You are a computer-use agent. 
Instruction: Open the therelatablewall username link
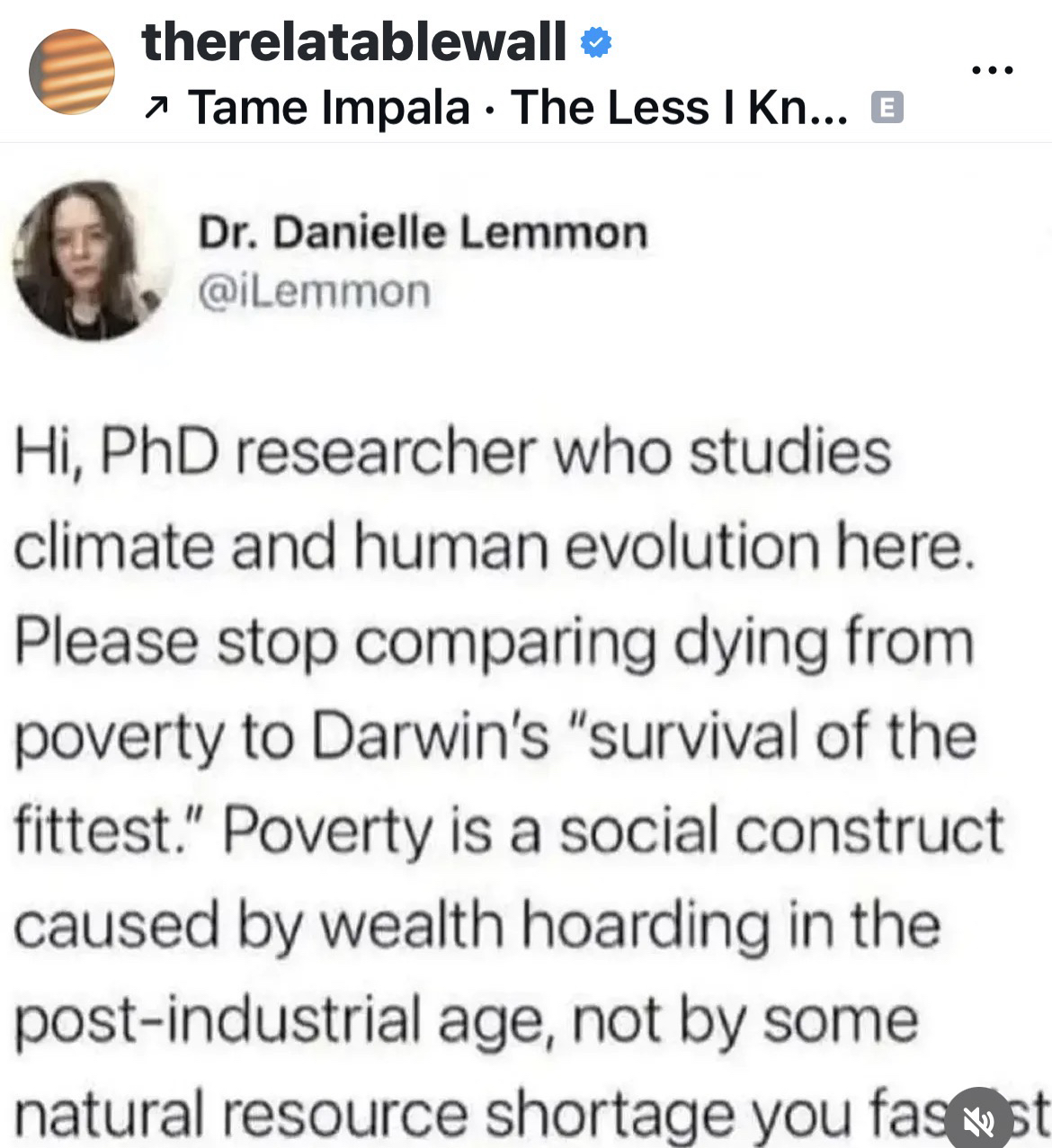point(354,41)
